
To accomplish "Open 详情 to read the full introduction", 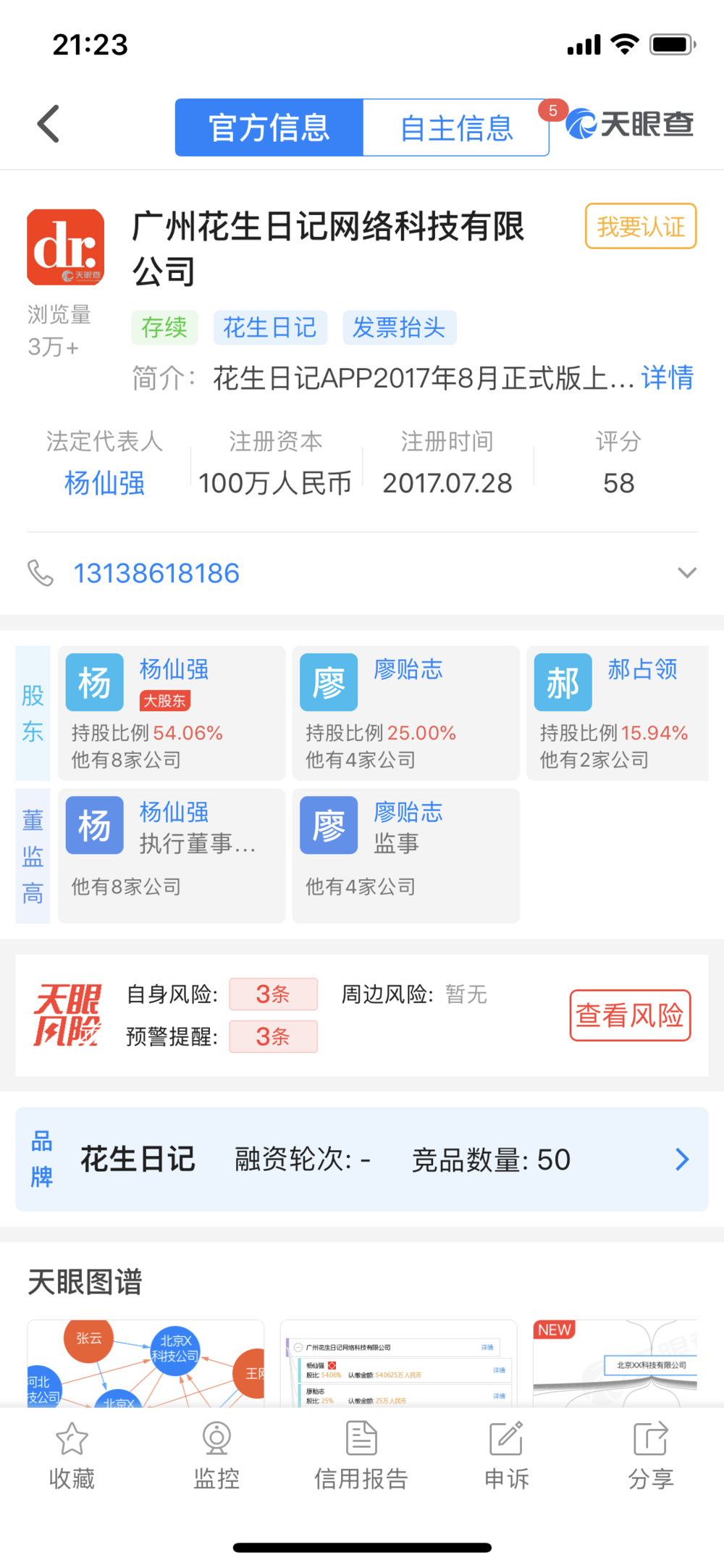I will (667, 378).
